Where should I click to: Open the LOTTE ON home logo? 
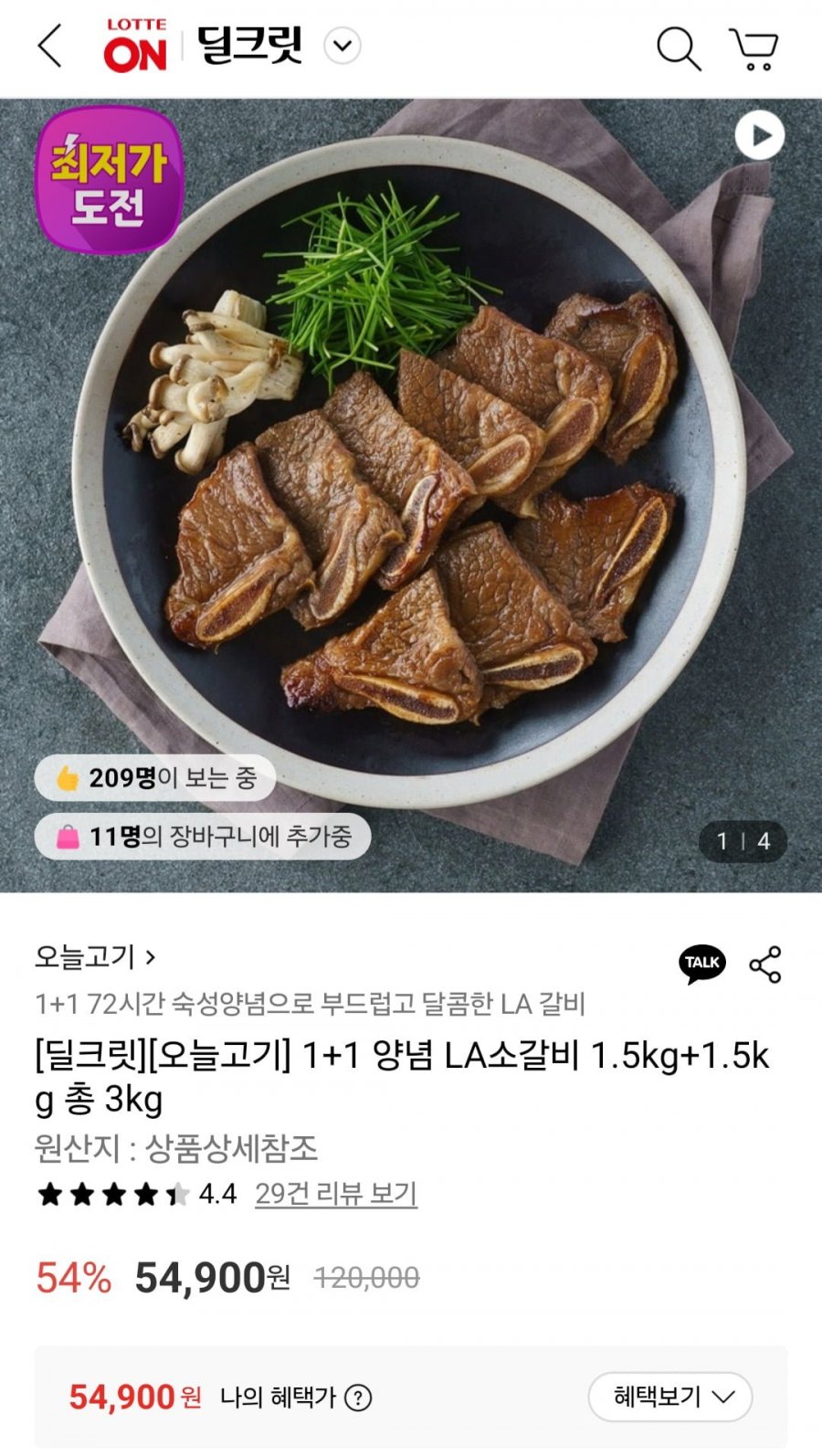pyautogui.click(x=135, y=46)
